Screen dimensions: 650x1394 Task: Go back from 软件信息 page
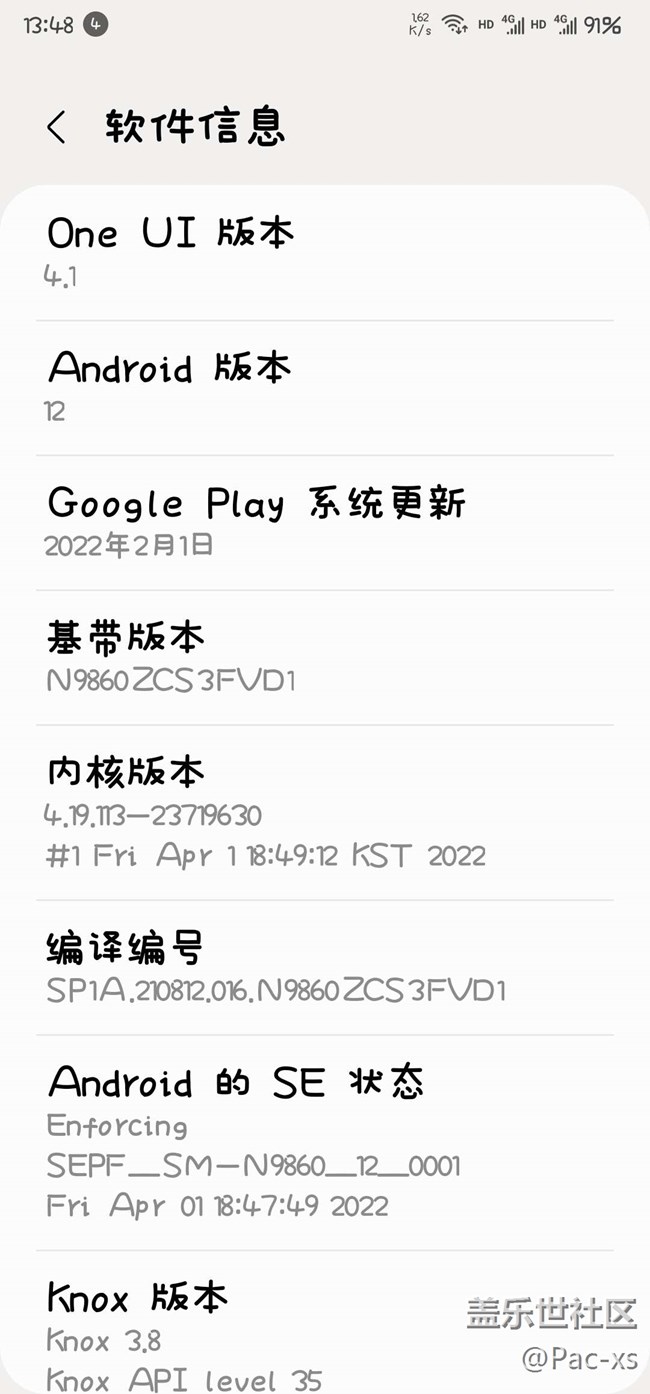(57, 127)
